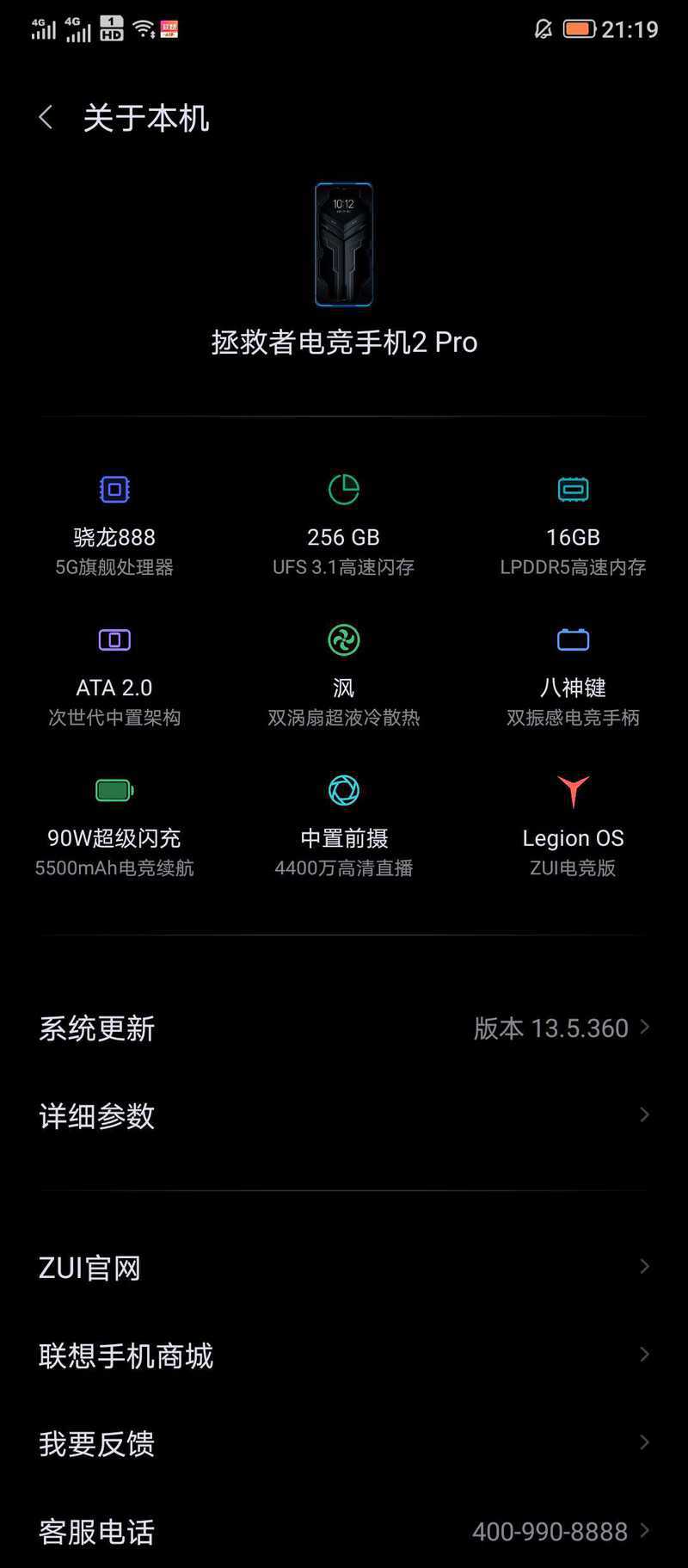This screenshot has width=688, height=1568.
Task: Open the ZUI官网 row
Action: [x=344, y=1267]
